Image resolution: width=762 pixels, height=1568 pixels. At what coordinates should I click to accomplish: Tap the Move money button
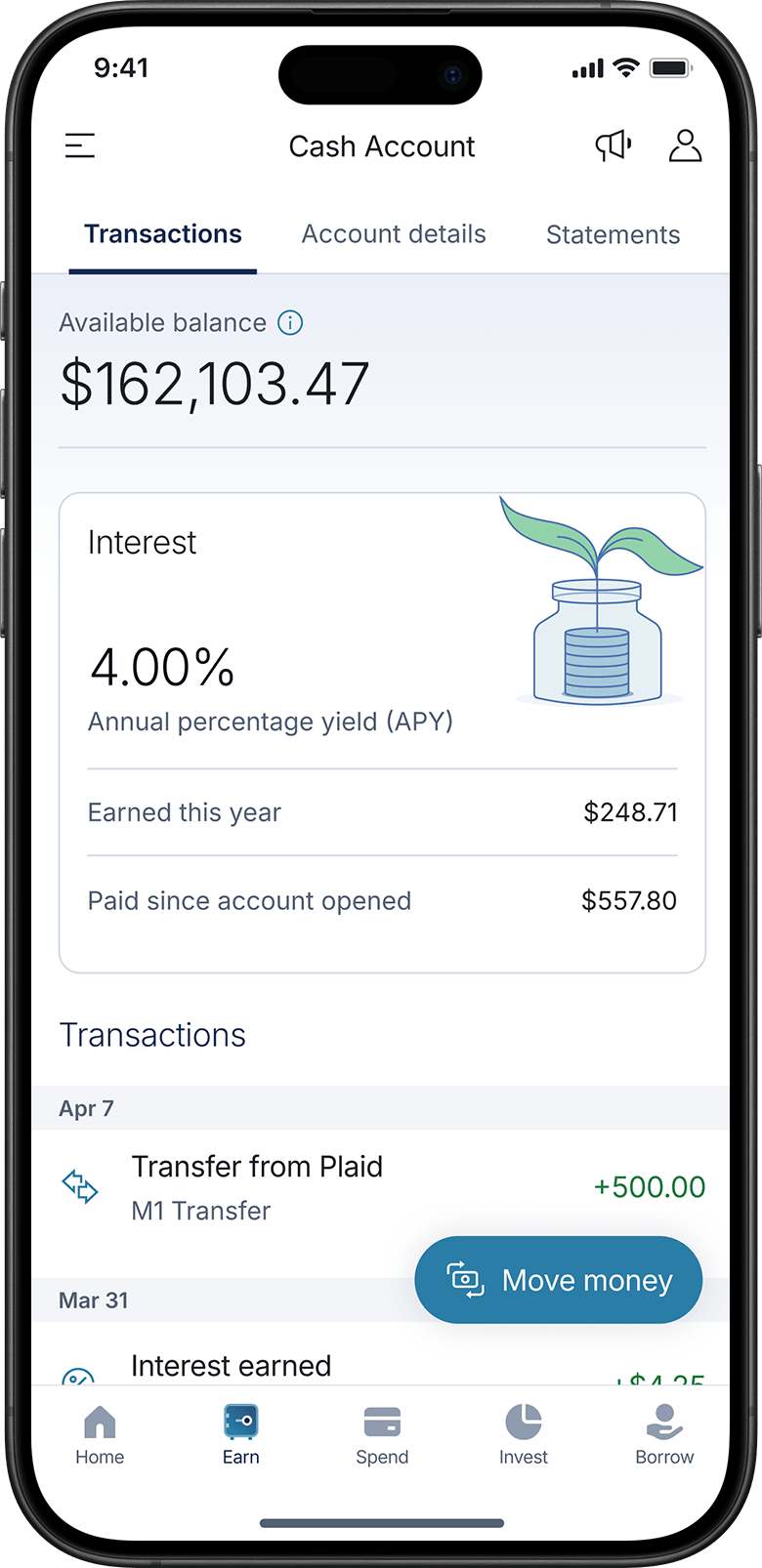[559, 1280]
